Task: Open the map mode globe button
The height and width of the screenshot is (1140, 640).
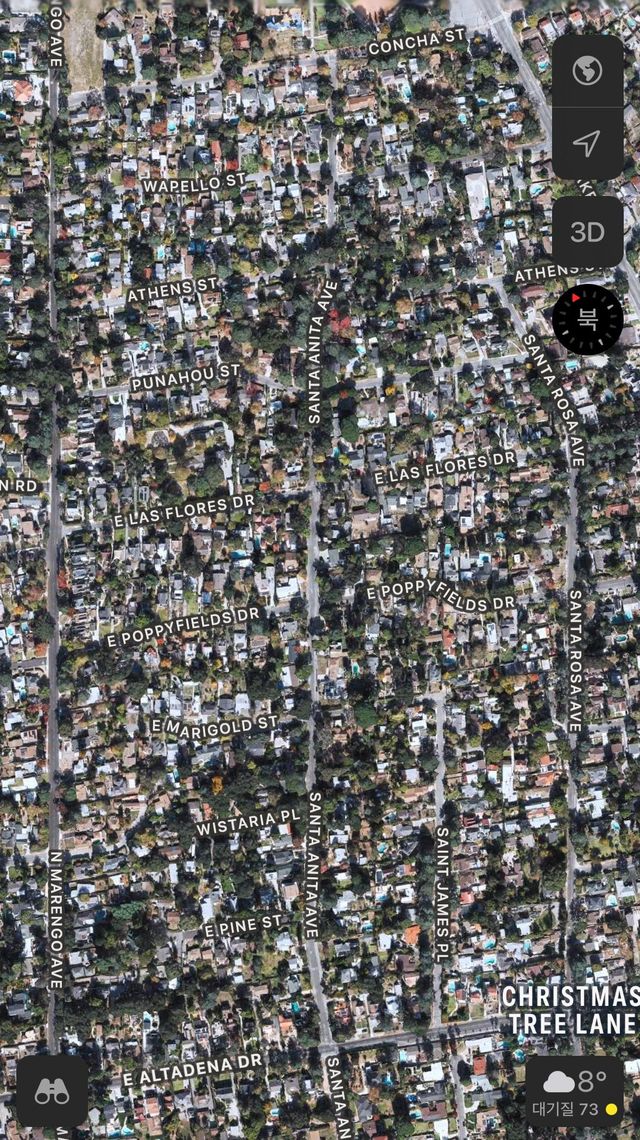Action: tap(587, 71)
